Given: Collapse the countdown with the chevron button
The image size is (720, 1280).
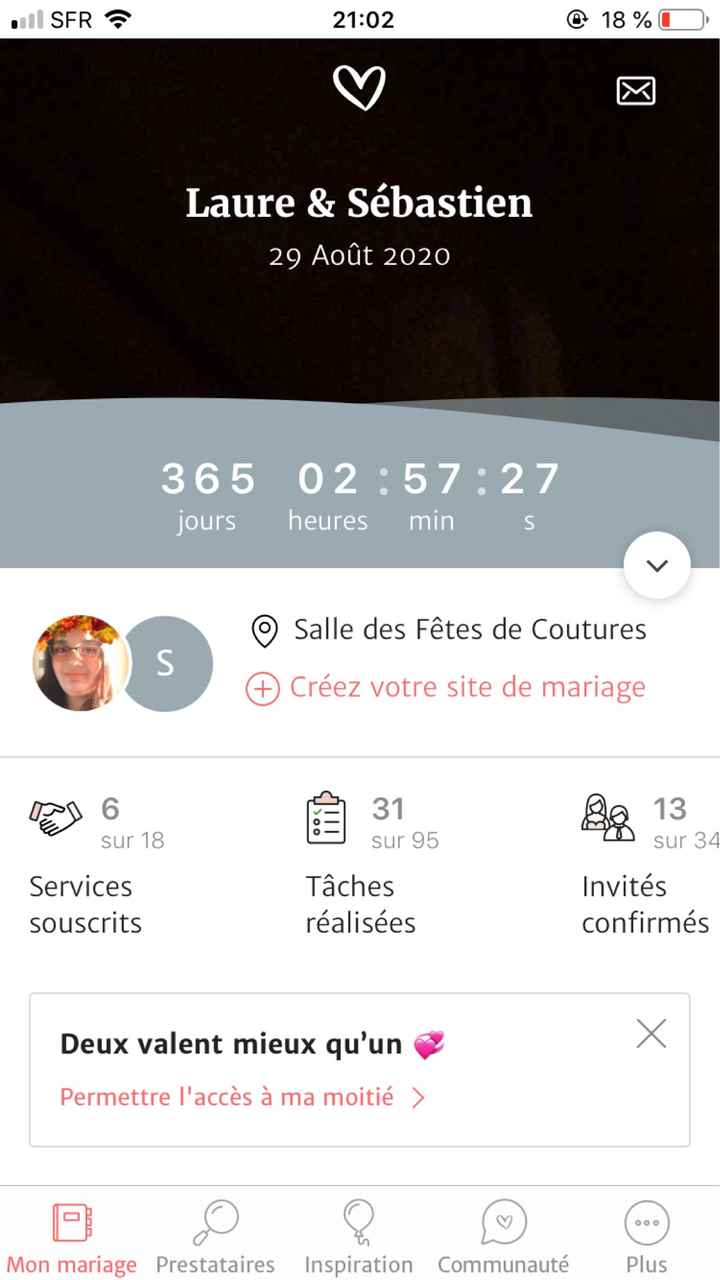Looking at the screenshot, I should (x=657, y=564).
